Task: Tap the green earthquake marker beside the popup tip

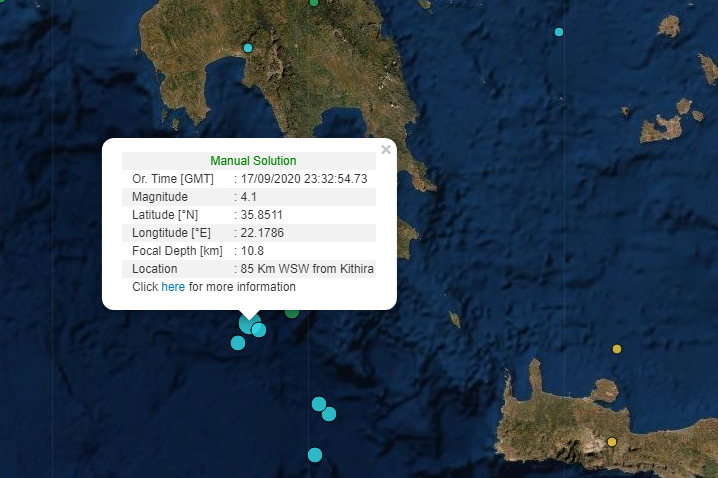Action: pos(292,312)
